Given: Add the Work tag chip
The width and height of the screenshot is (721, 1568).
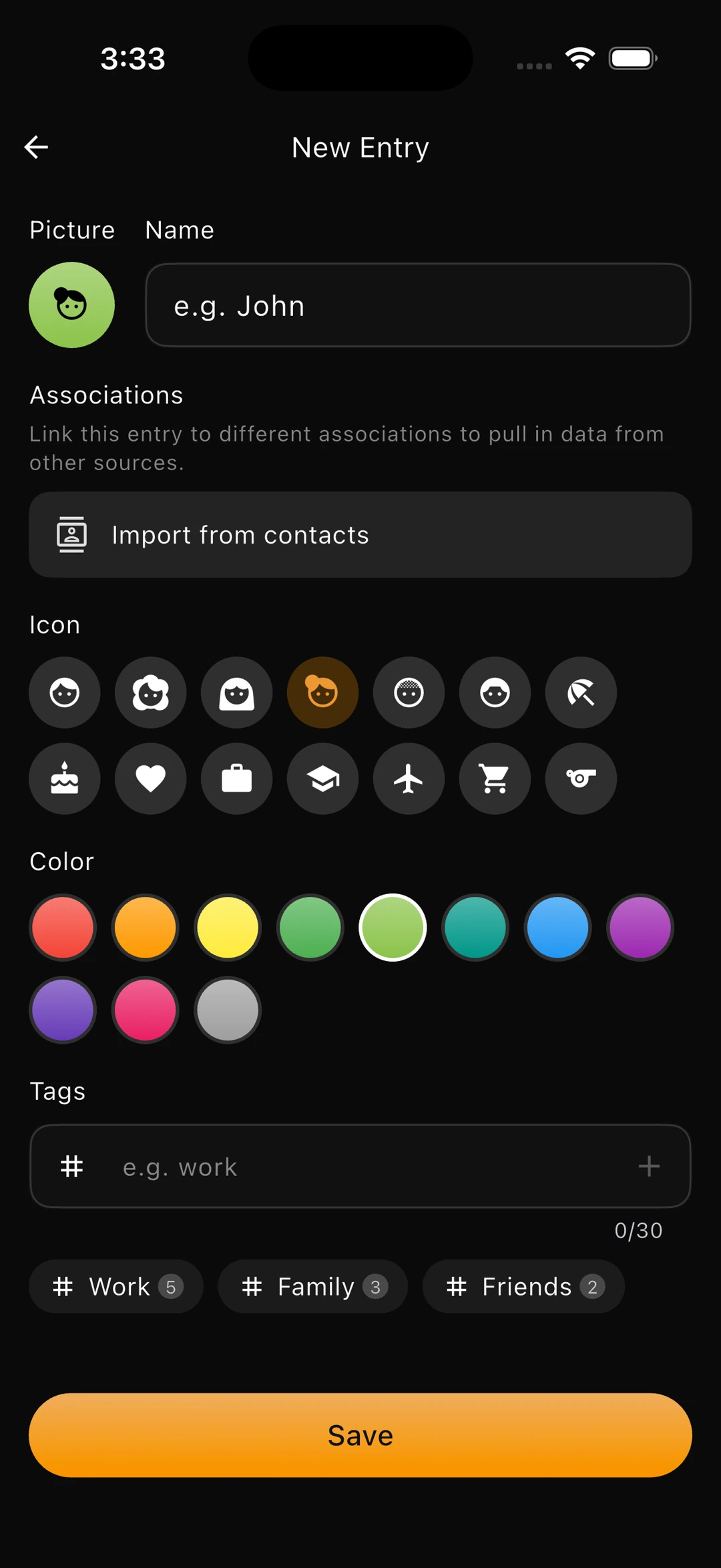Looking at the screenshot, I should (x=116, y=1286).
